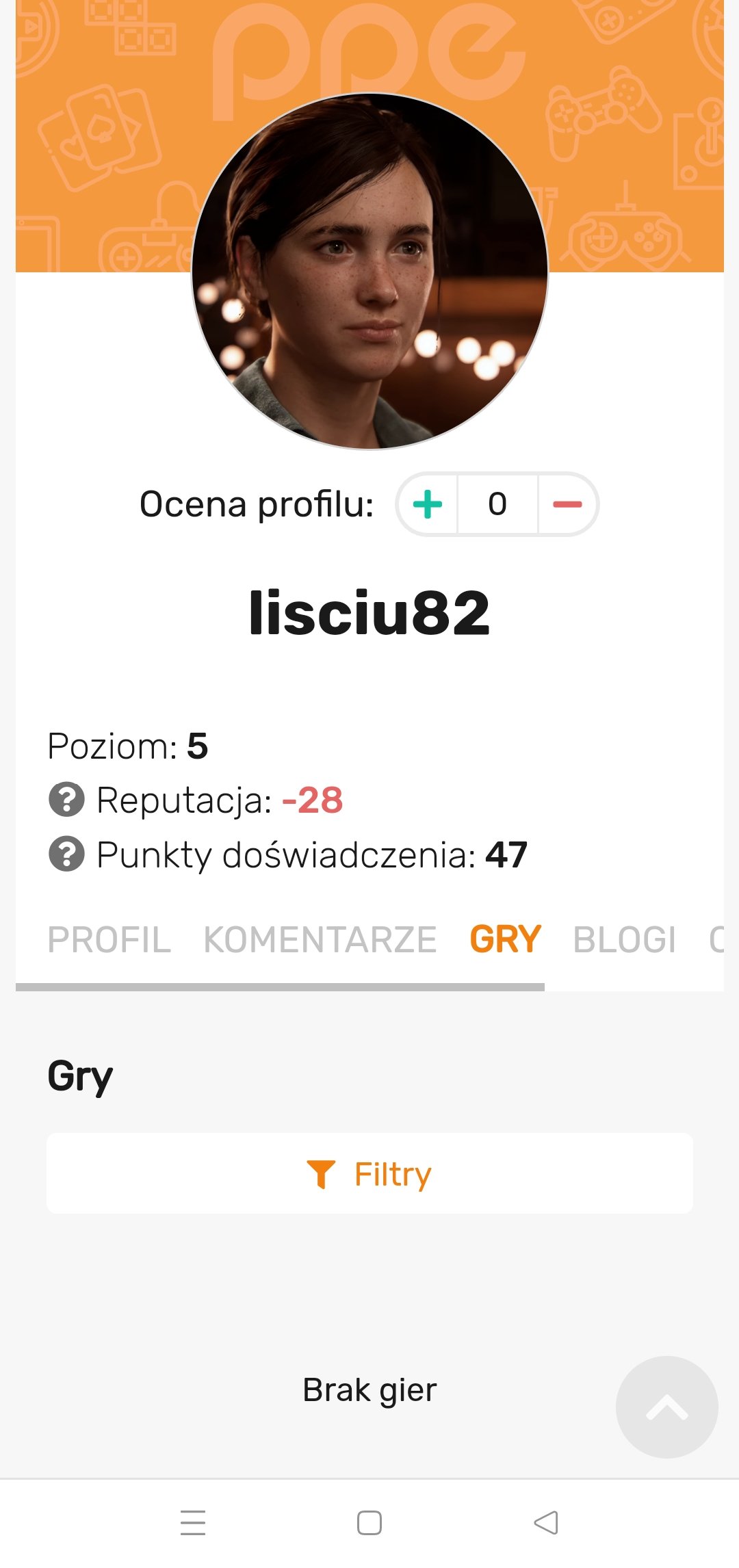The width and height of the screenshot is (739, 1568).
Task: Open the KOMENTARZE tab
Action: (320, 939)
